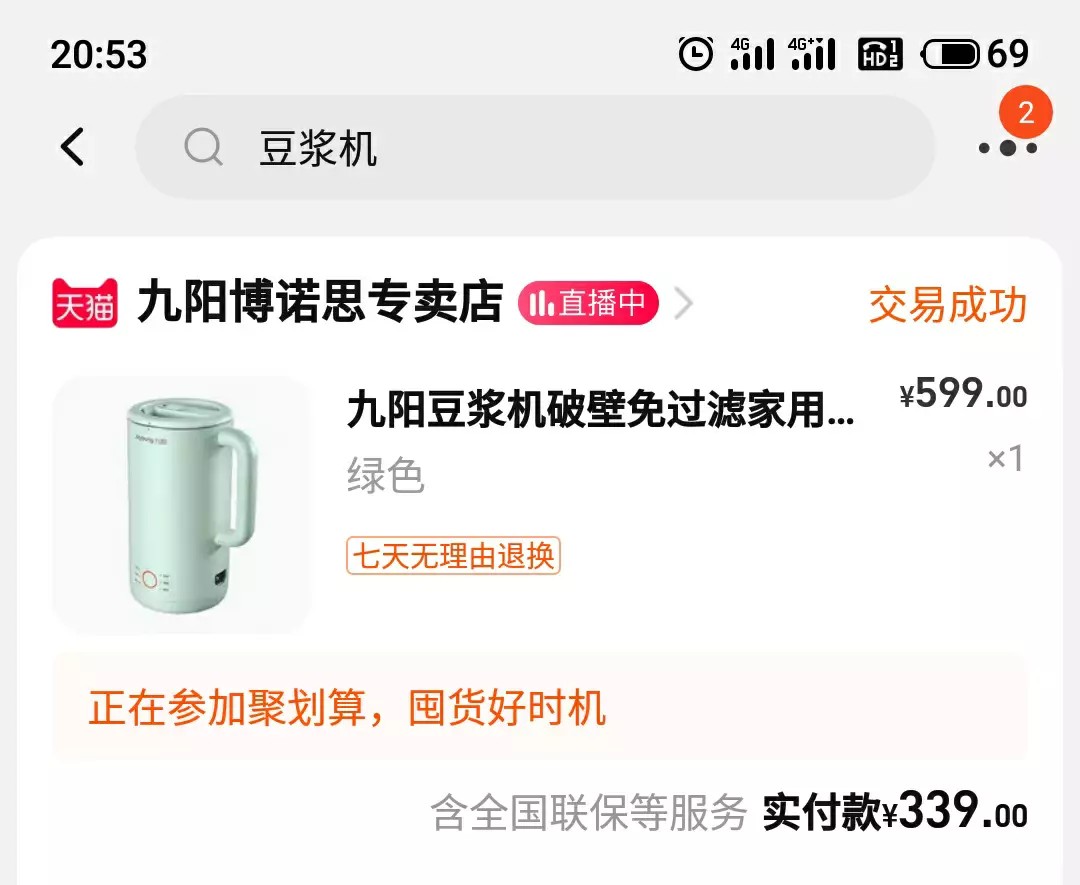Open the three-dot overflow menu

[x=1007, y=148]
